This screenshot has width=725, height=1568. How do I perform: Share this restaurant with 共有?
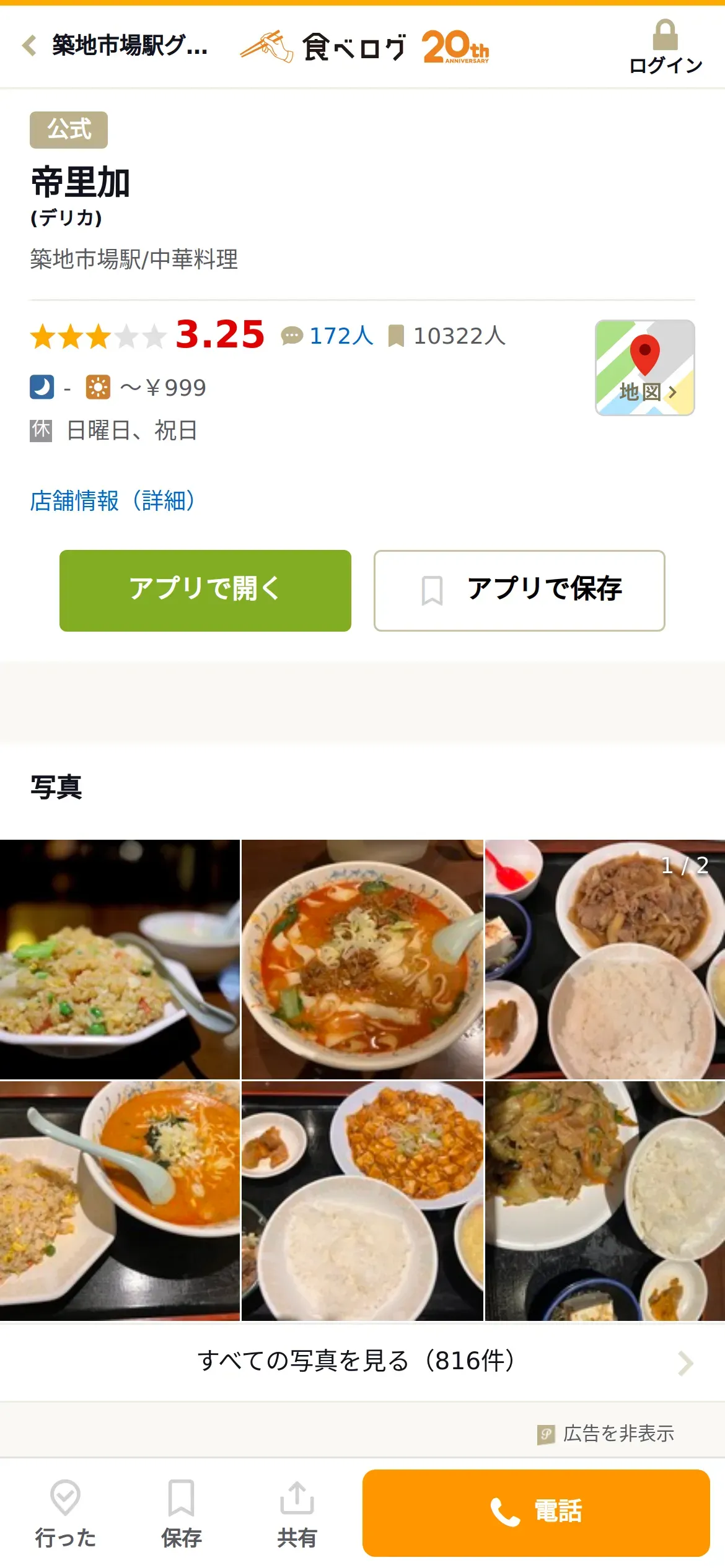pos(297,1512)
